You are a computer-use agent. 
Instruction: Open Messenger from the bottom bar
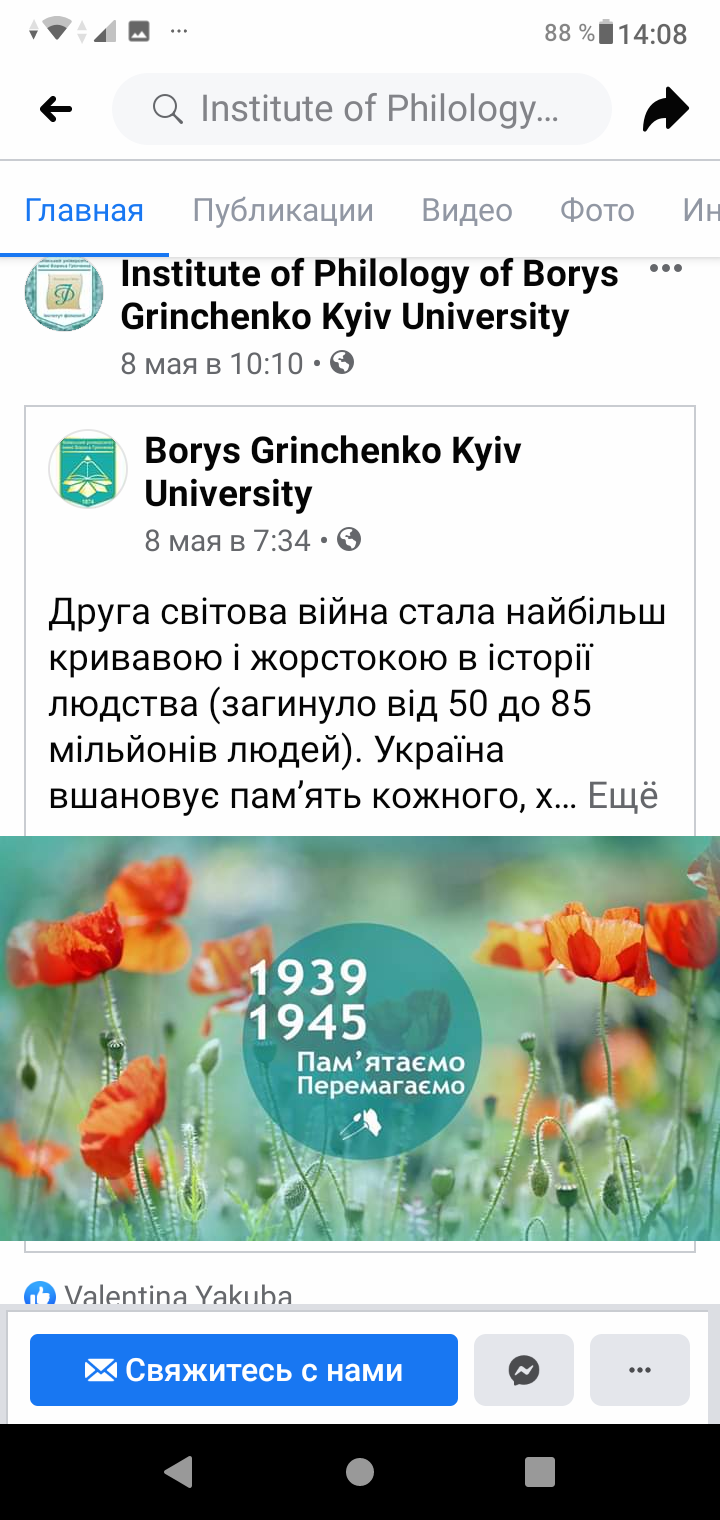524,1370
